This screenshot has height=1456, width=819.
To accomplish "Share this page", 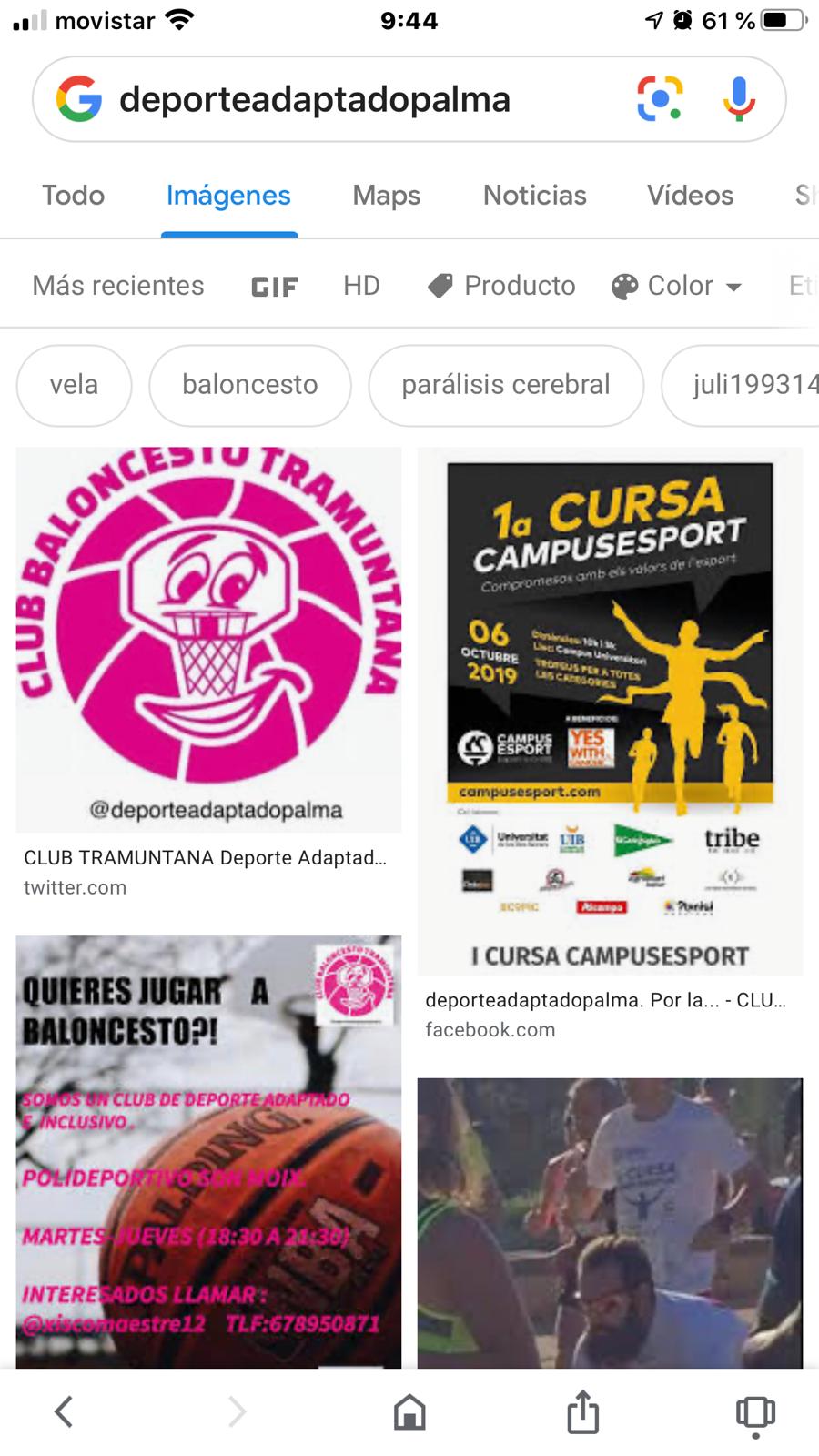I will [x=582, y=1411].
